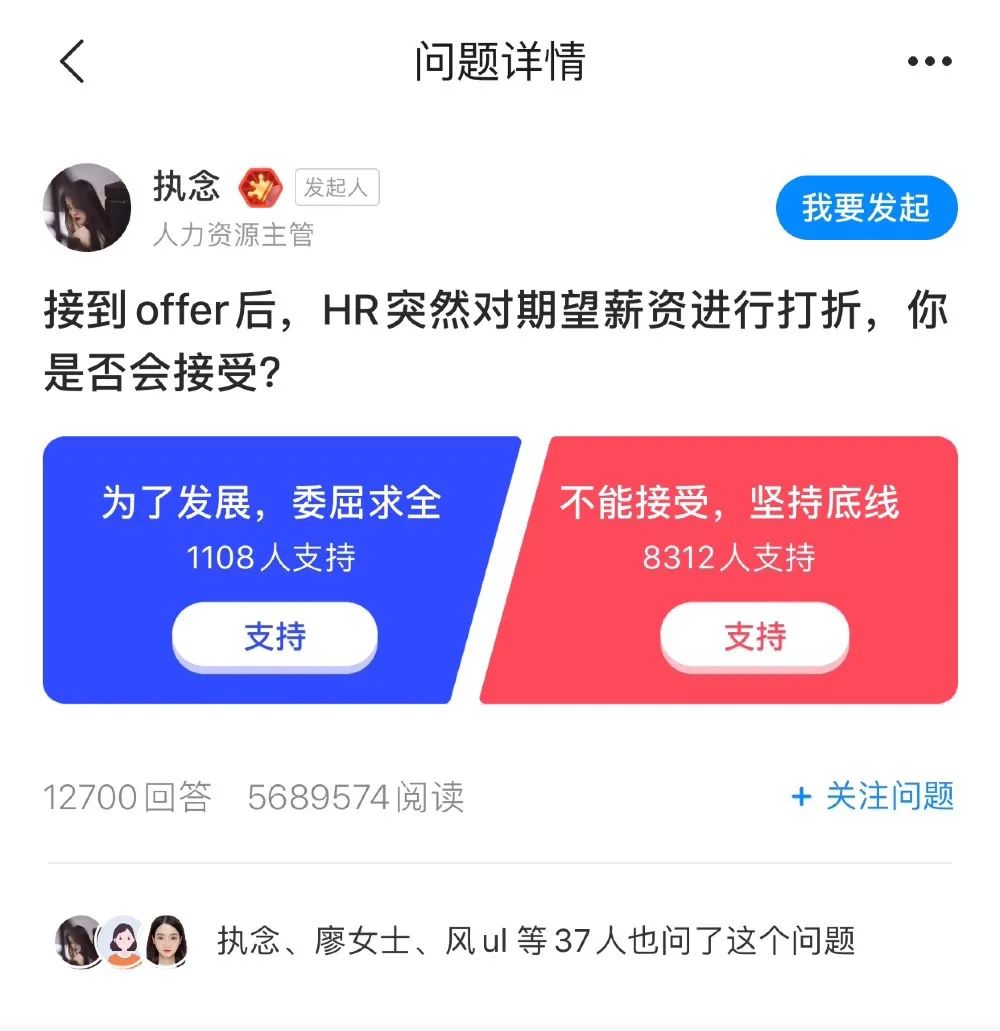The image size is (1000, 1031).
Task: Vote by pressing 支持 on the blue option
Action: 273,637
